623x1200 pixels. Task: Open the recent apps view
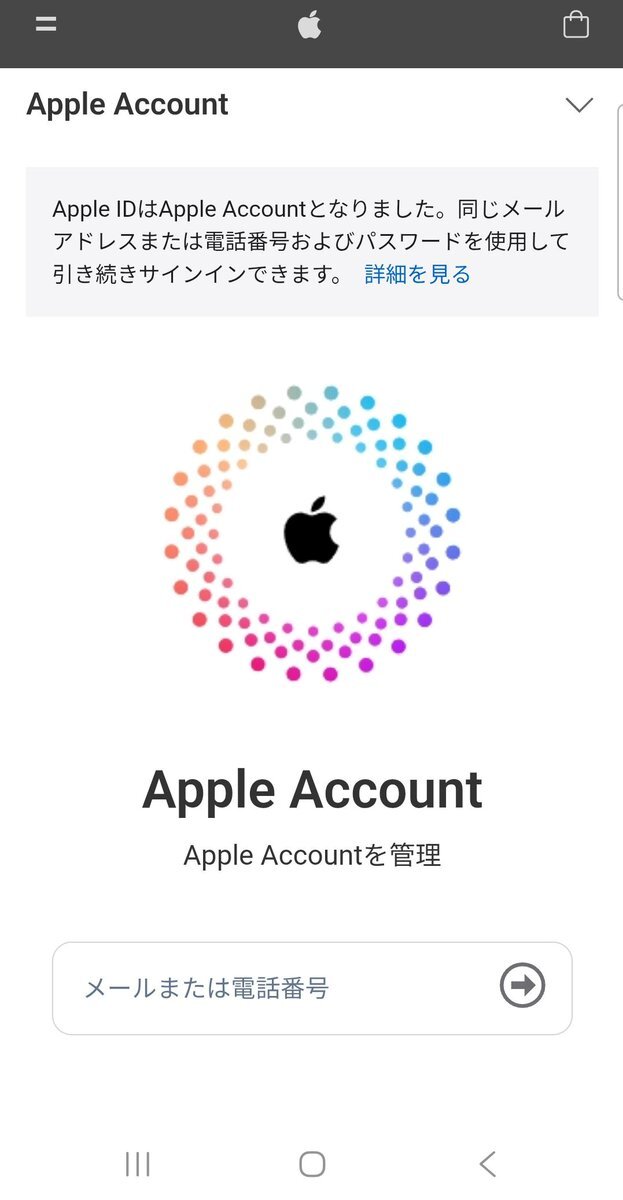tap(138, 1163)
